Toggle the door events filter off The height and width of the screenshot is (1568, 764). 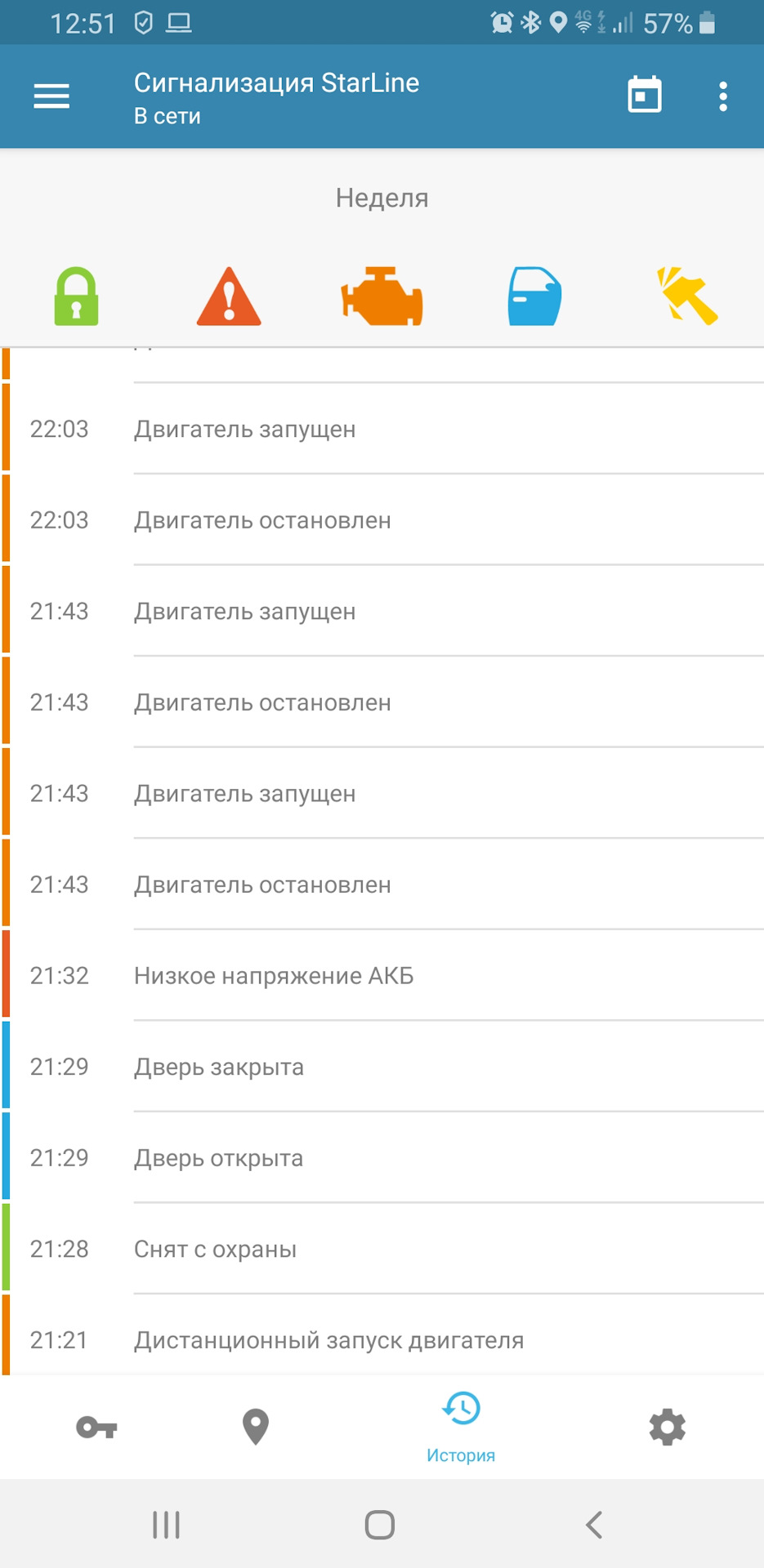[x=534, y=296]
